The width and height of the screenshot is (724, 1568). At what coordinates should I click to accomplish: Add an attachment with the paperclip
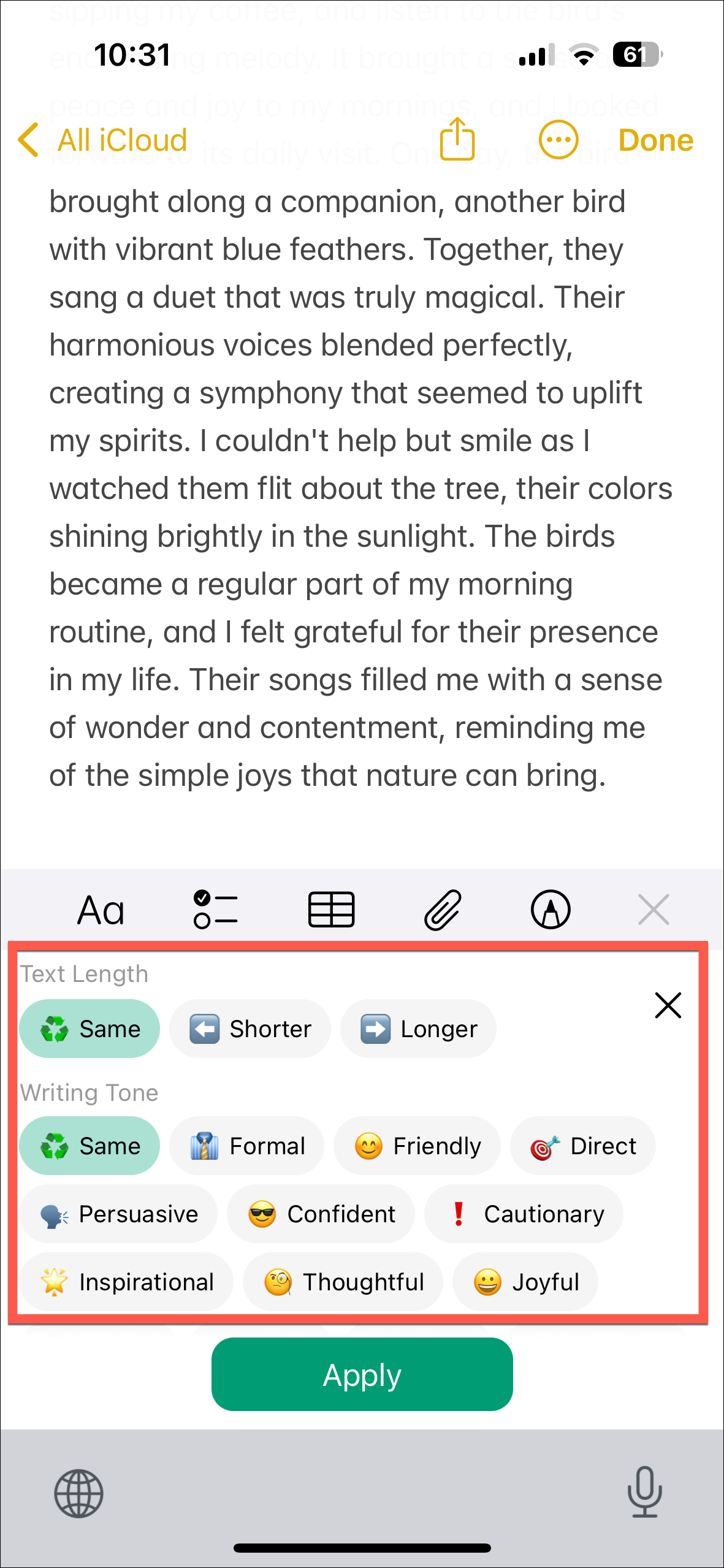coord(443,910)
